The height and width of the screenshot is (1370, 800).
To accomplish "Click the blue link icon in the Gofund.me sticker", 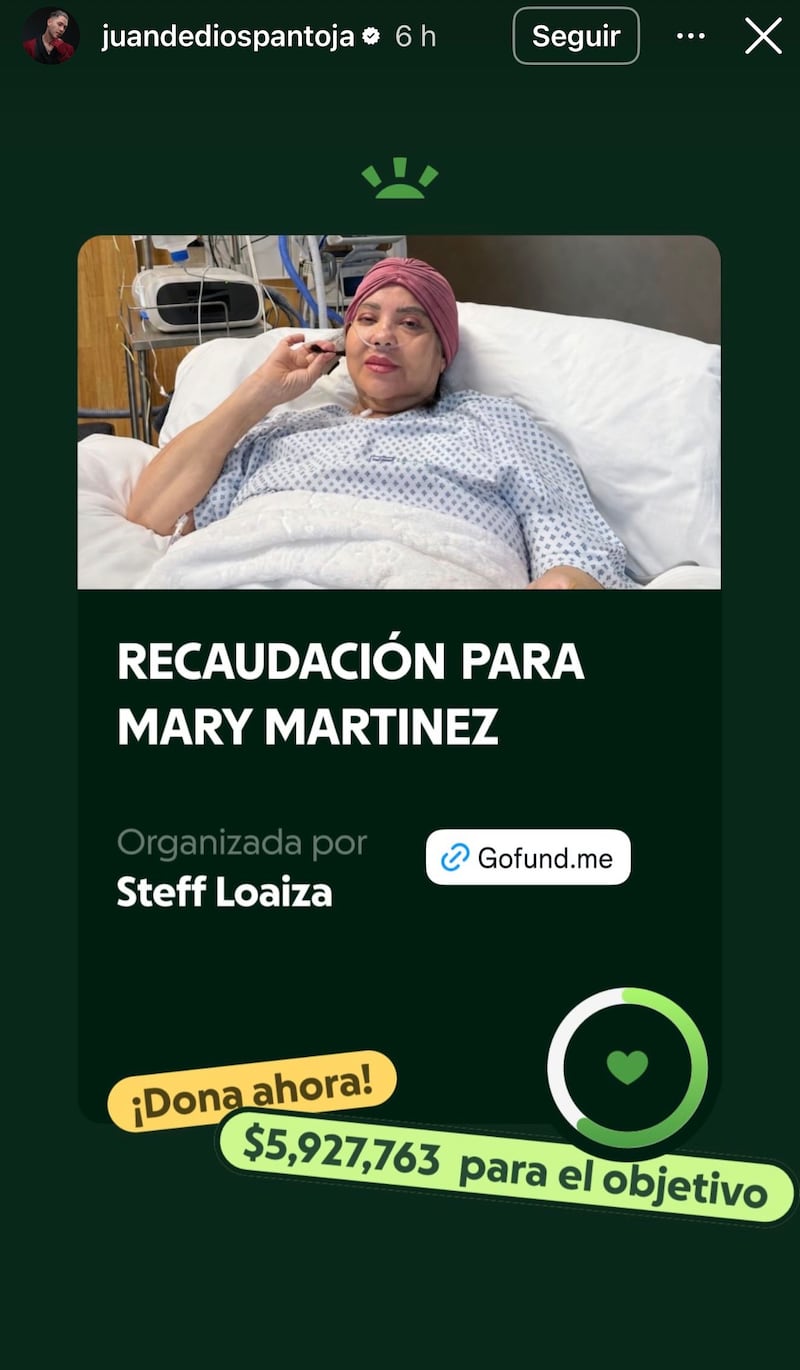I will tap(456, 857).
